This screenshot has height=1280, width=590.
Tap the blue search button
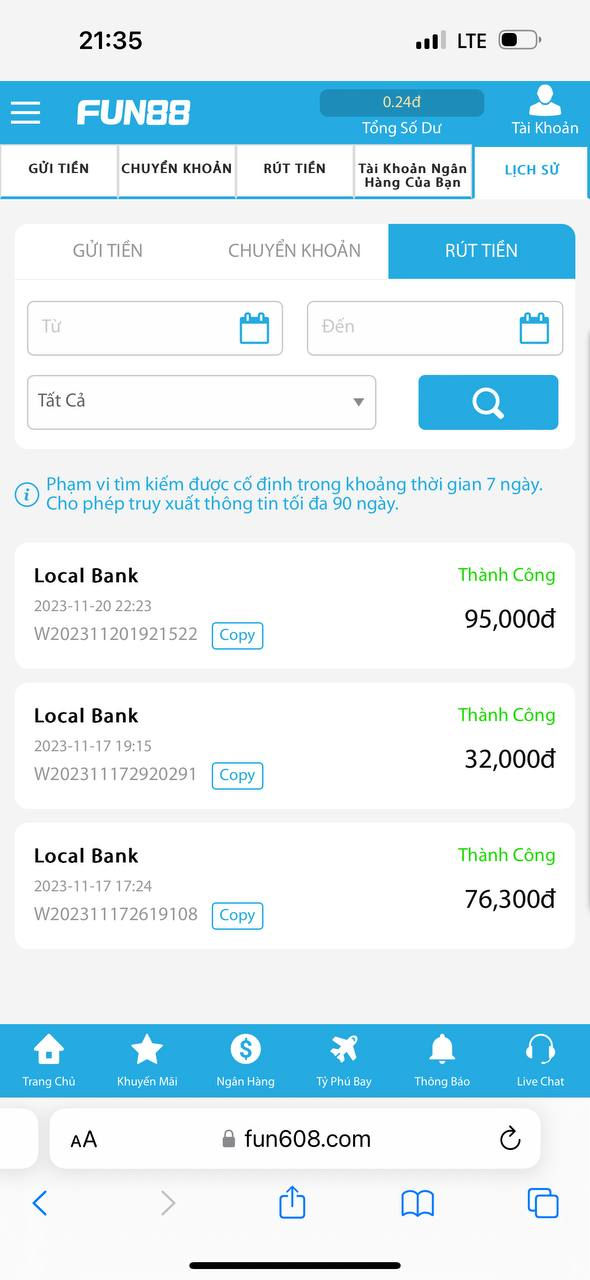pyautogui.click(x=488, y=402)
